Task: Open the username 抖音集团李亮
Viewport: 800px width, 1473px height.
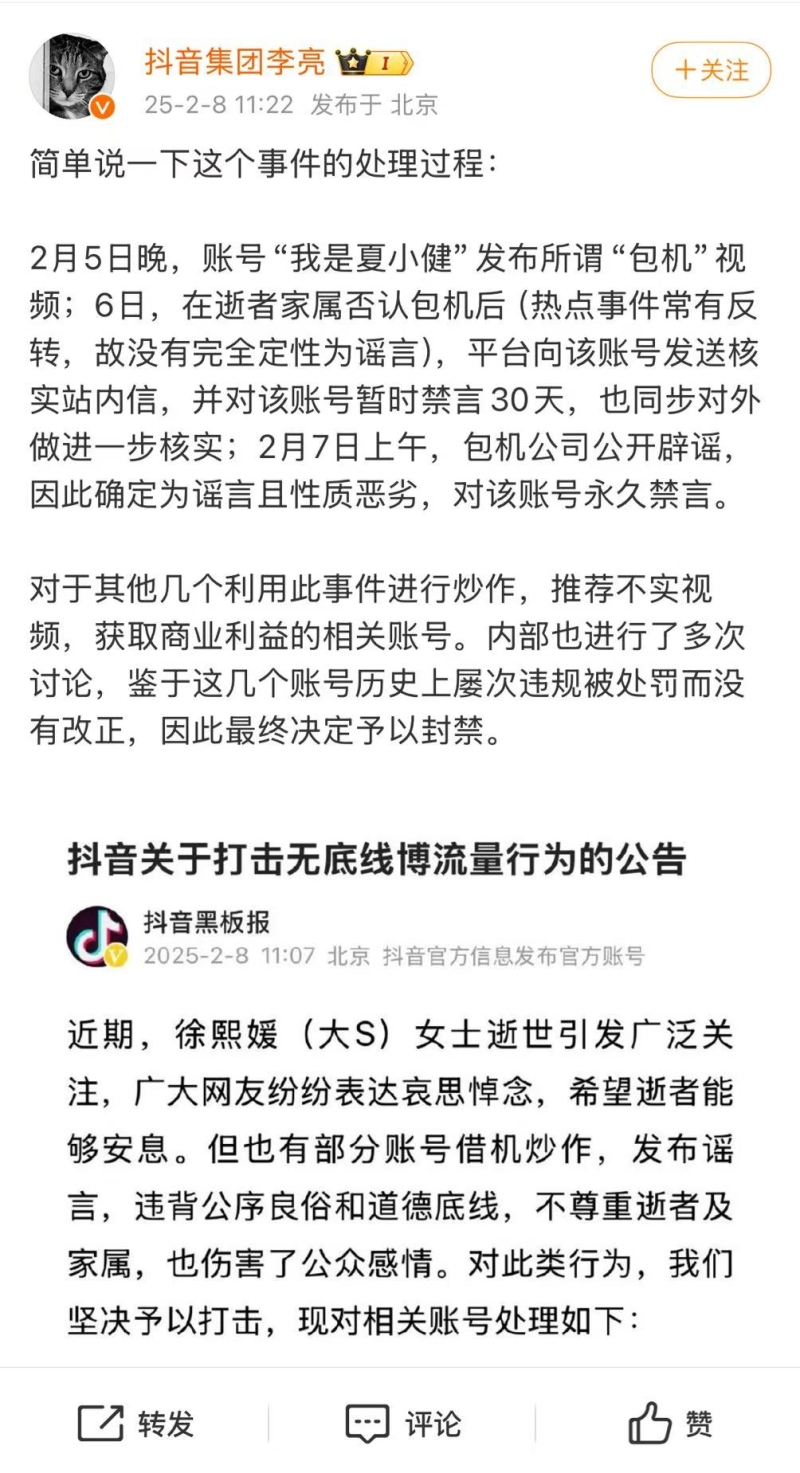Action: click(x=235, y=62)
